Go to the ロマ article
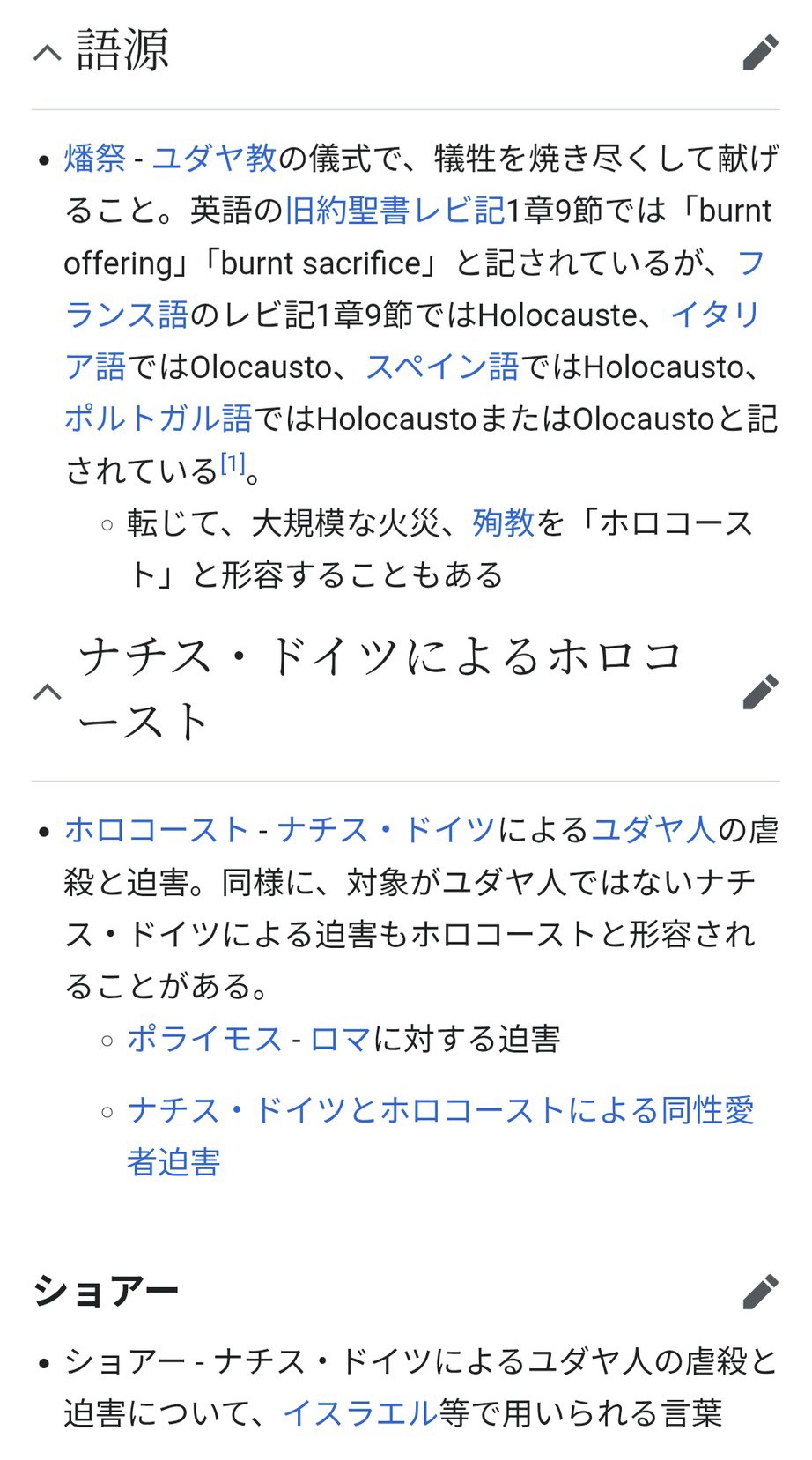Viewport: 812px width, 1460px height. [x=341, y=1039]
